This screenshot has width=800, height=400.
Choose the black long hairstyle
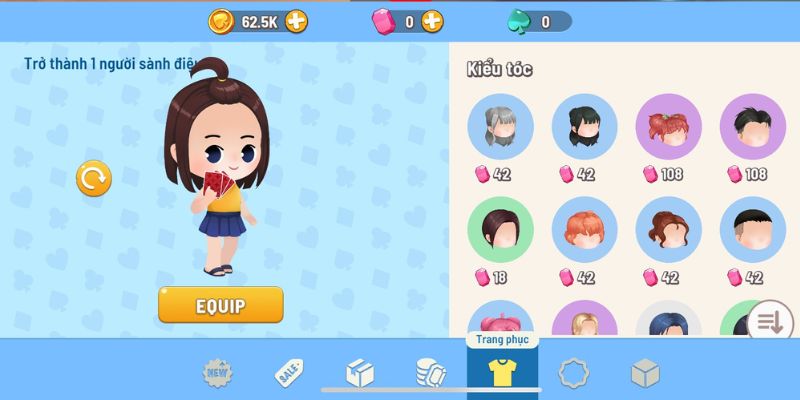pos(584,127)
